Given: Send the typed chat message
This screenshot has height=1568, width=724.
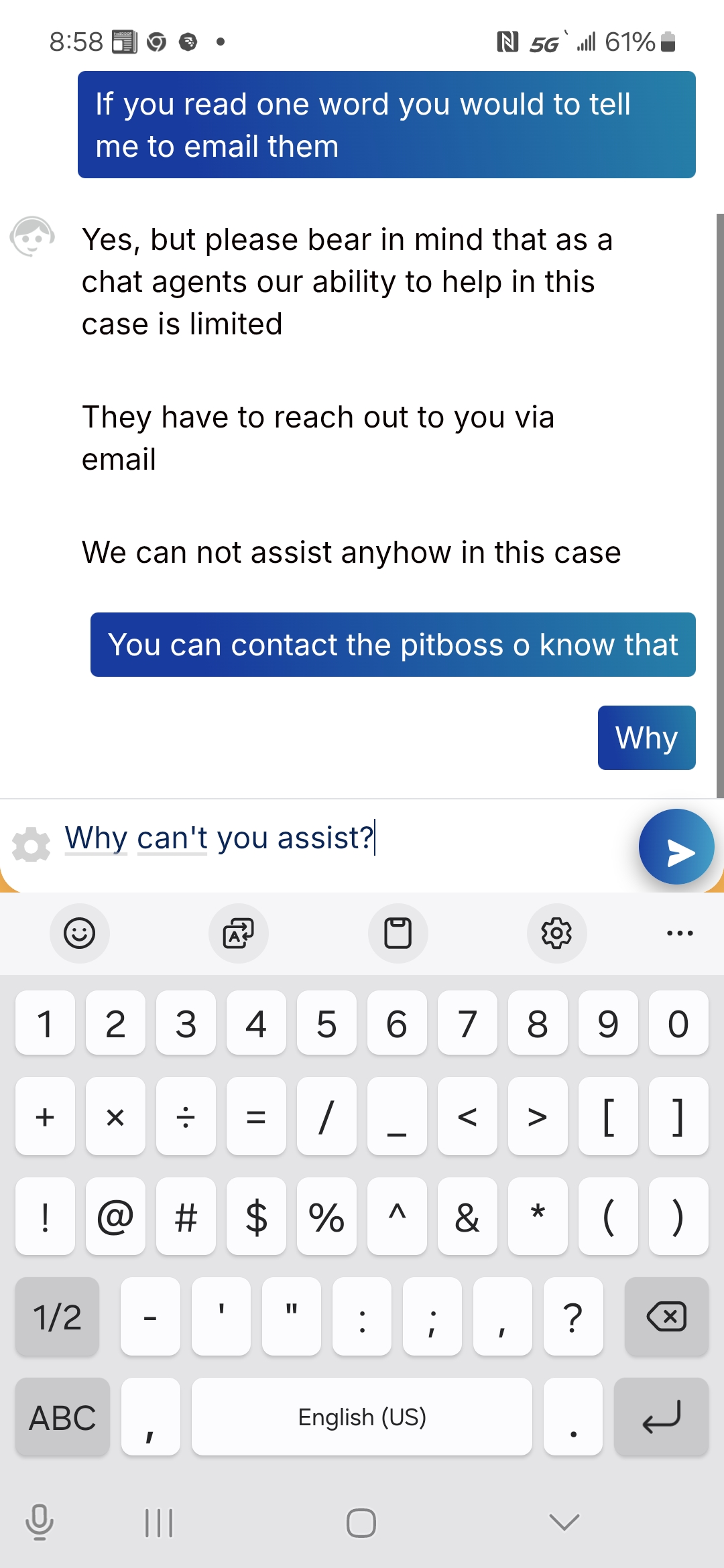Looking at the screenshot, I should (x=676, y=847).
